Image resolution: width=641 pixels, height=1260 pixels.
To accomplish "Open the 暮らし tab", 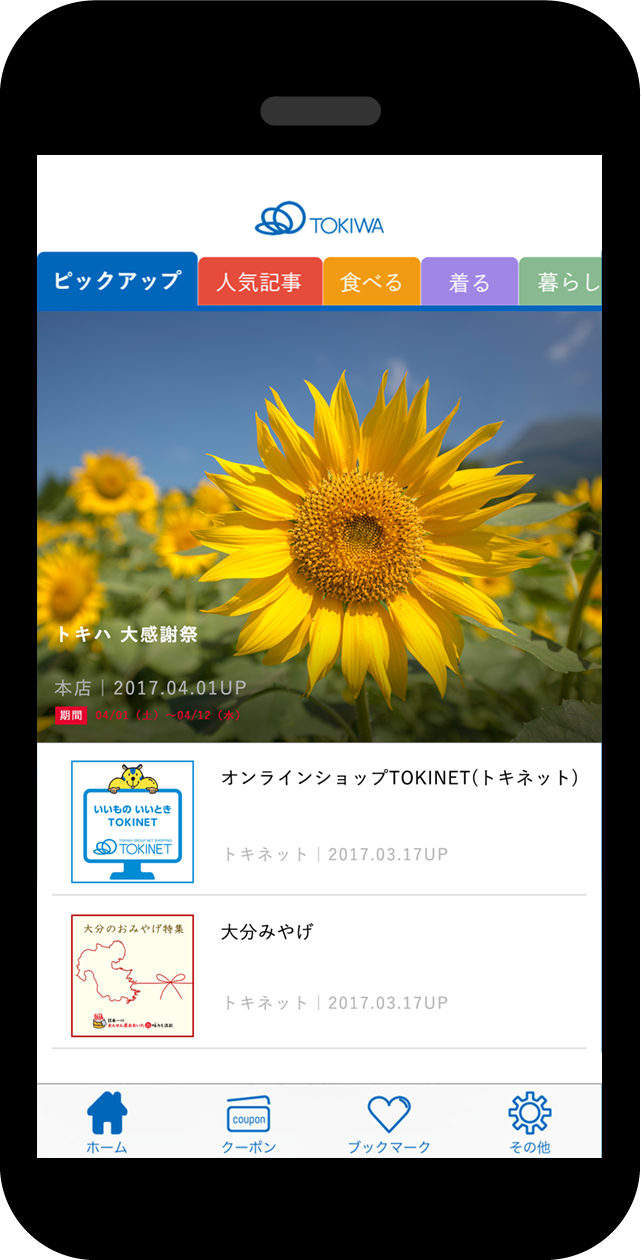I will [x=563, y=283].
